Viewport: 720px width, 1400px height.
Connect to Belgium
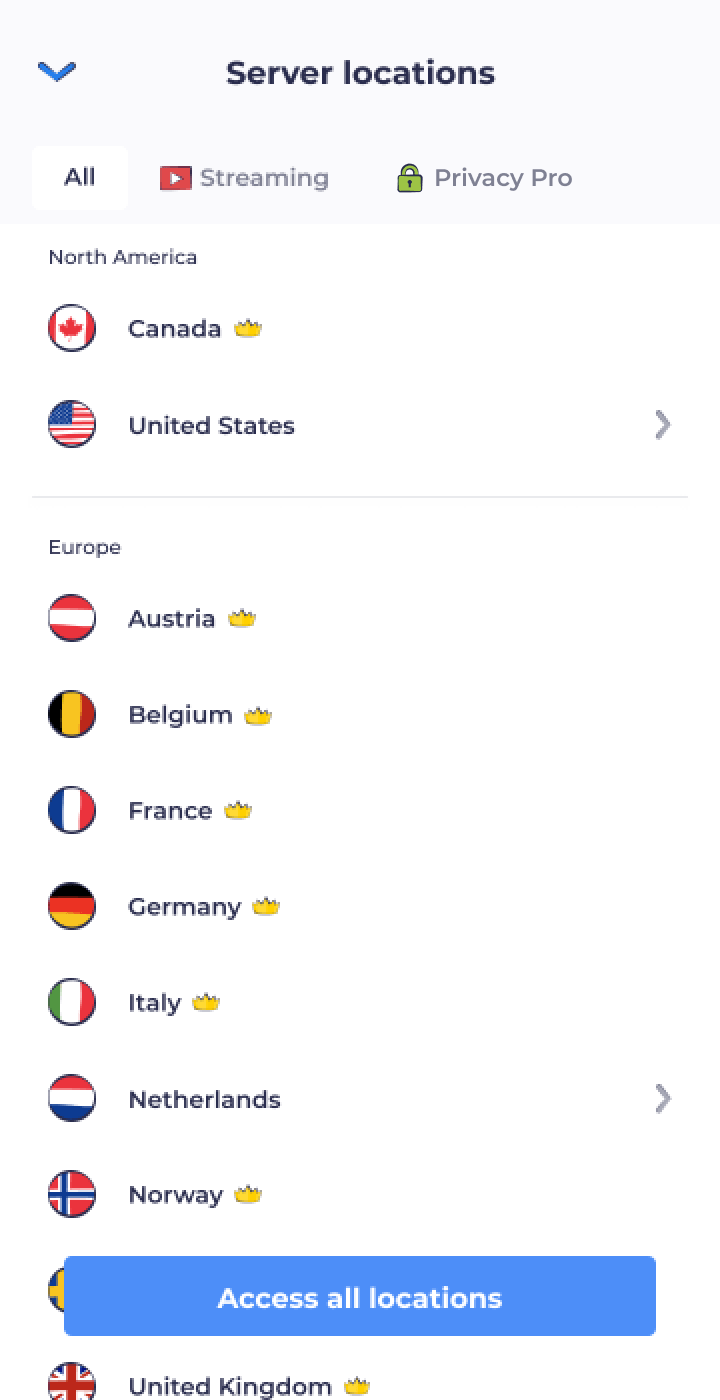tap(360, 714)
